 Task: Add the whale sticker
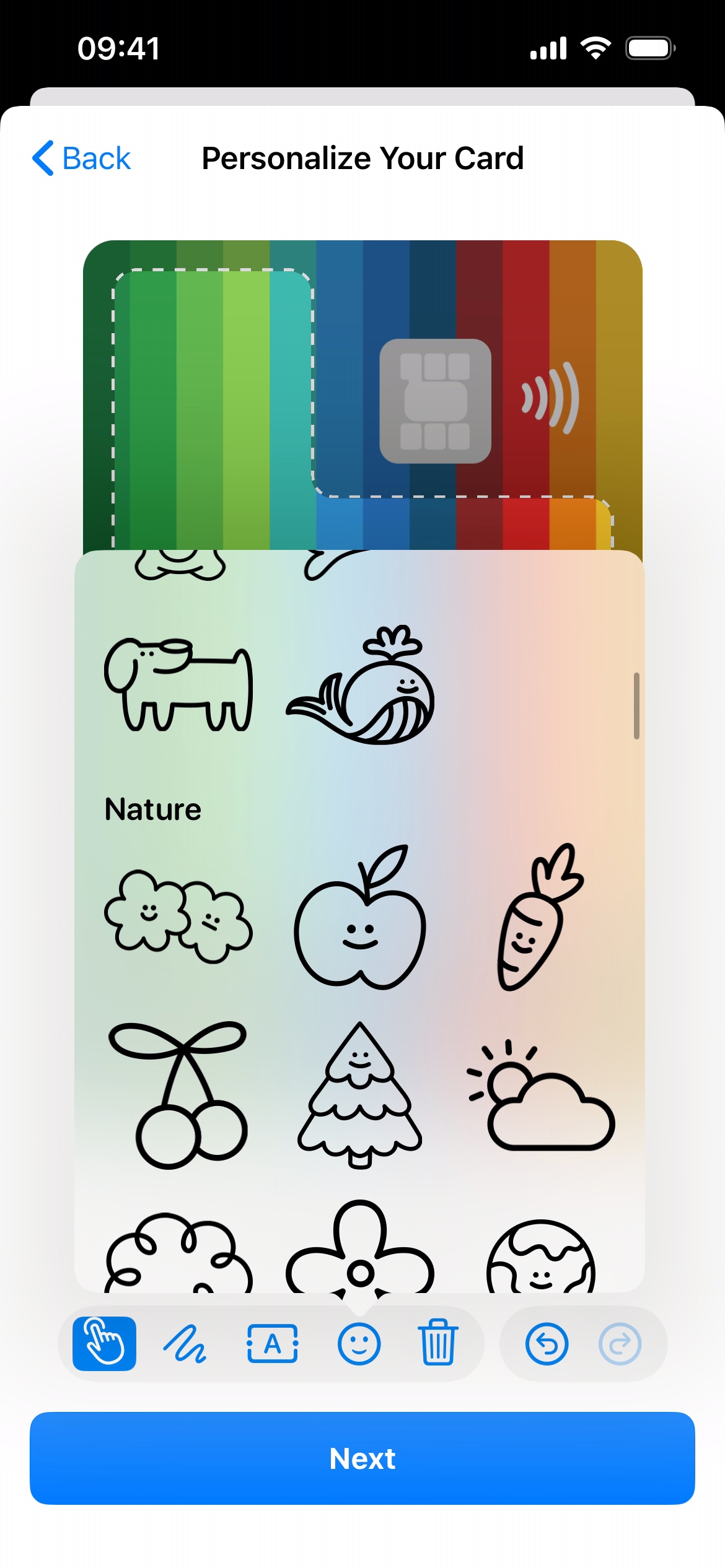[x=361, y=684]
